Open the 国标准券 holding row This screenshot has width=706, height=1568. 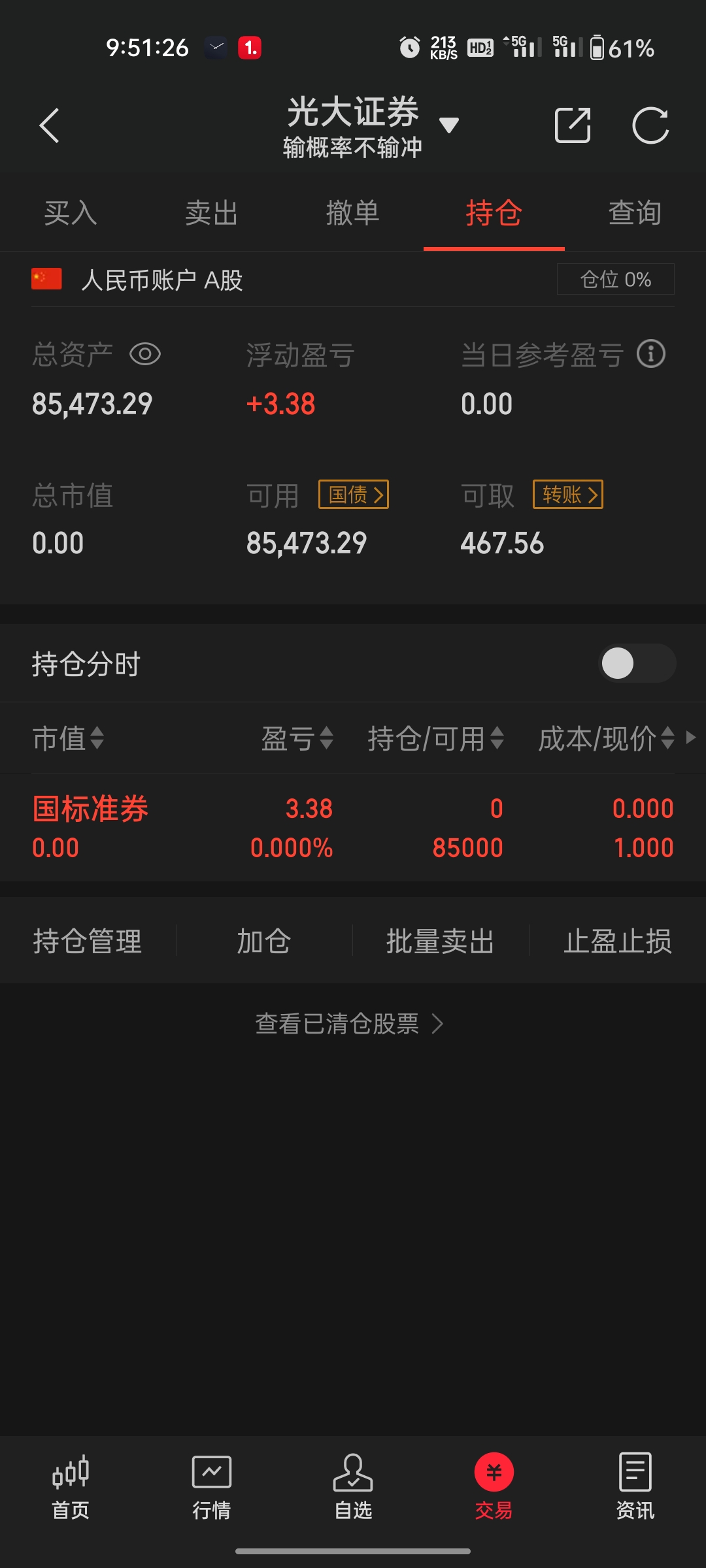point(353,828)
